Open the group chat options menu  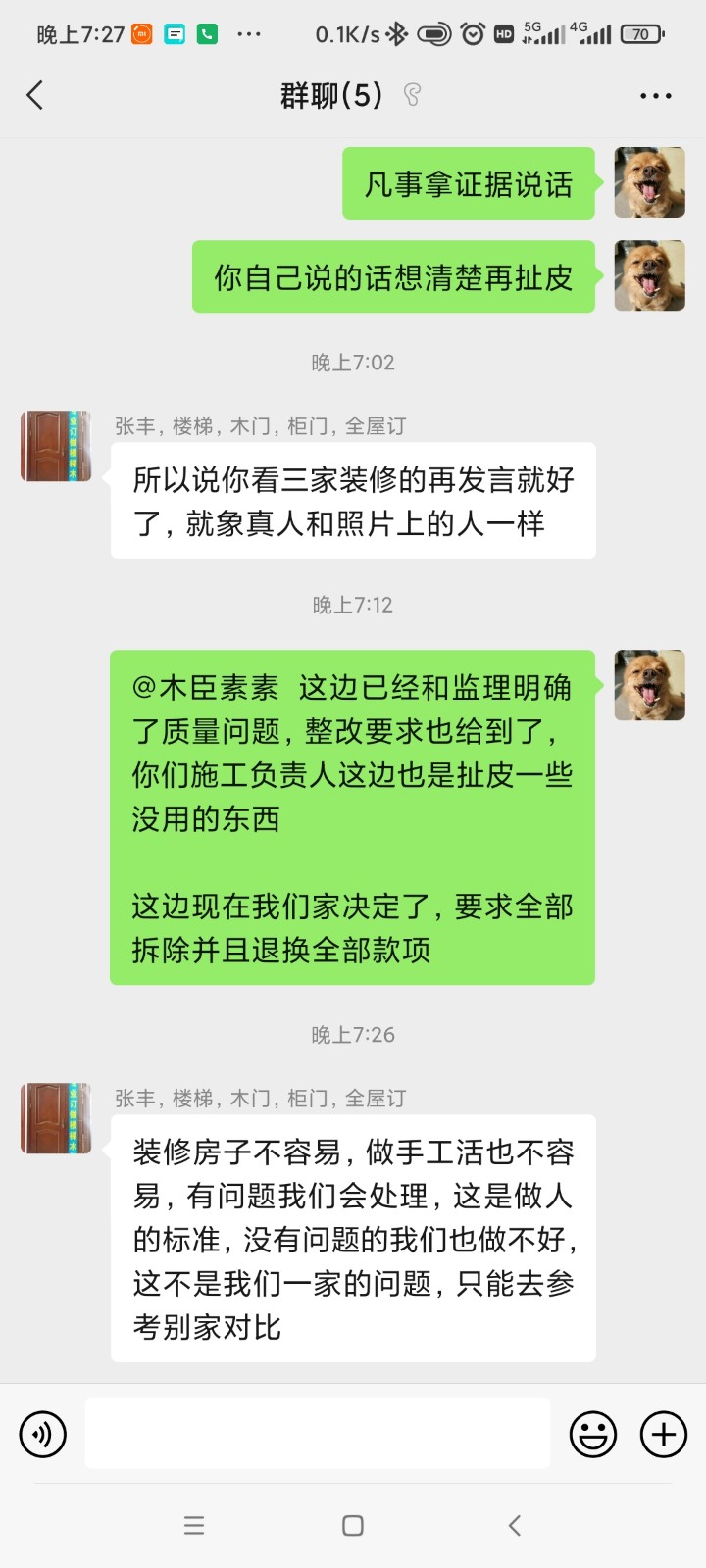(655, 96)
